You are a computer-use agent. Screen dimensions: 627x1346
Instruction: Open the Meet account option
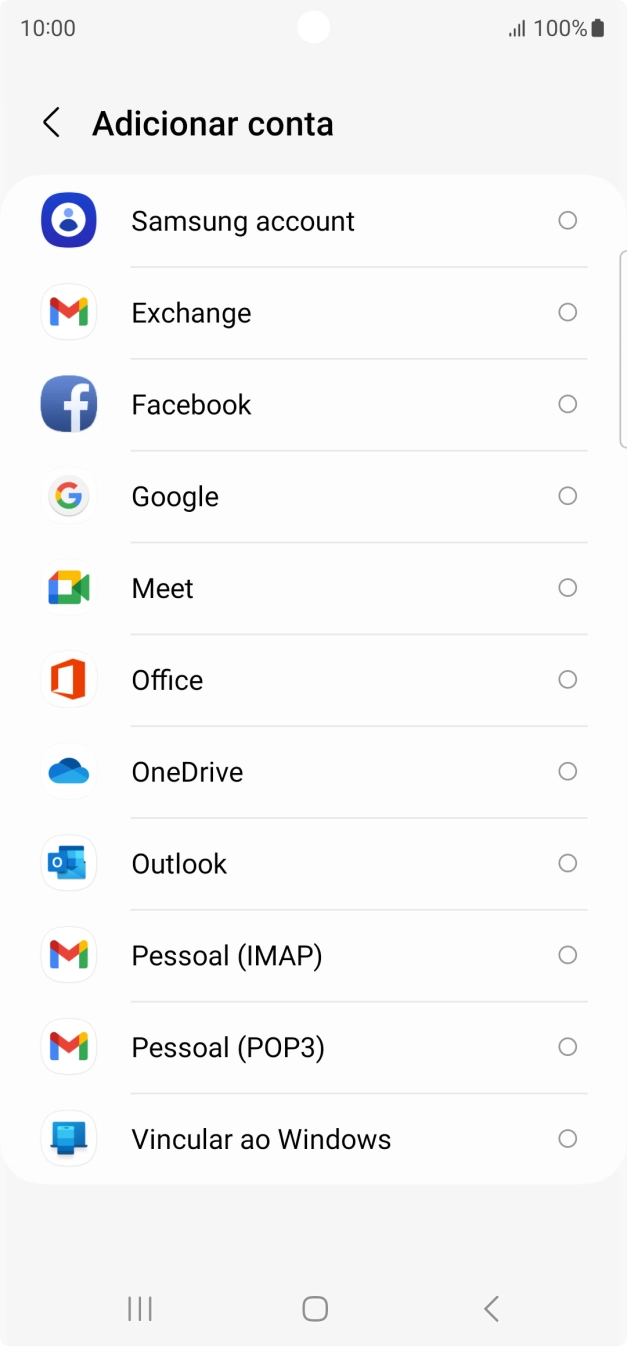tap(313, 589)
